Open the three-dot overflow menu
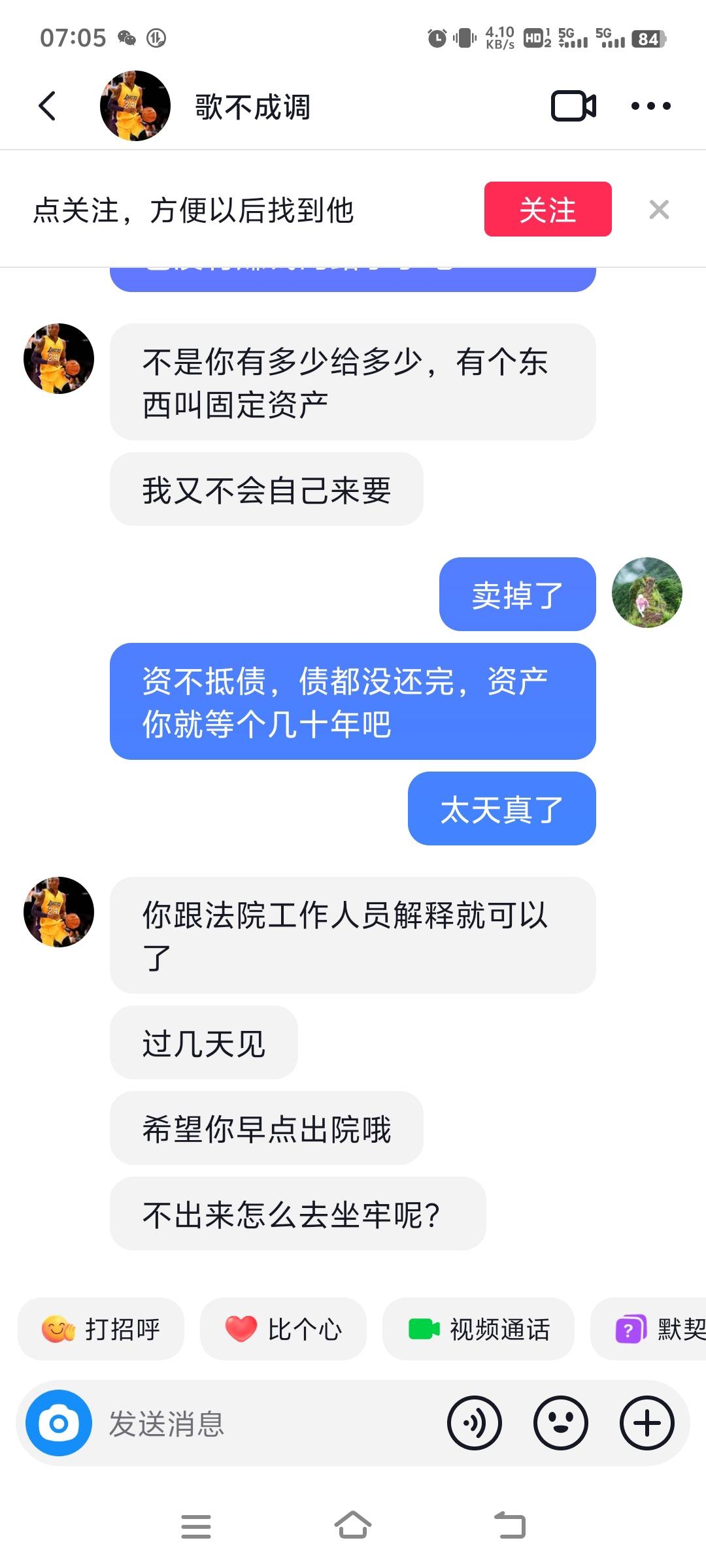This screenshot has height=1568, width=706. (x=650, y=106)
